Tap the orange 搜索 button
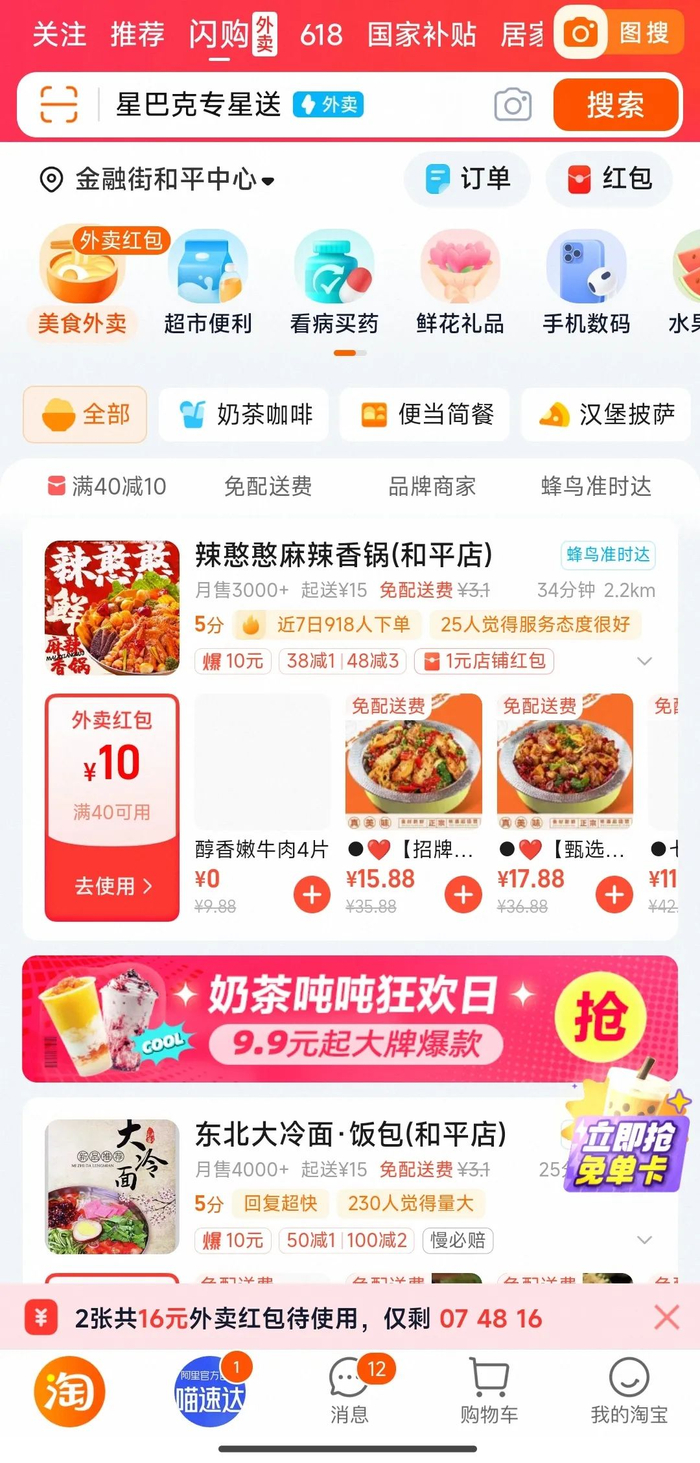 (615, 104)
